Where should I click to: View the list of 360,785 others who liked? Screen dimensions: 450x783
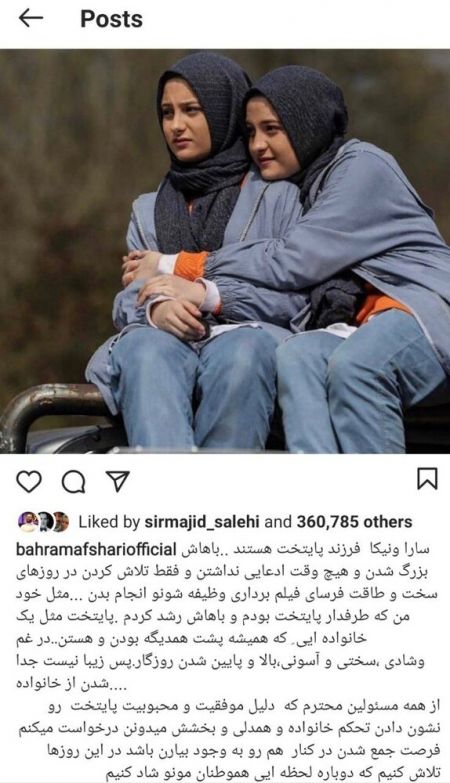click(355, 522)
